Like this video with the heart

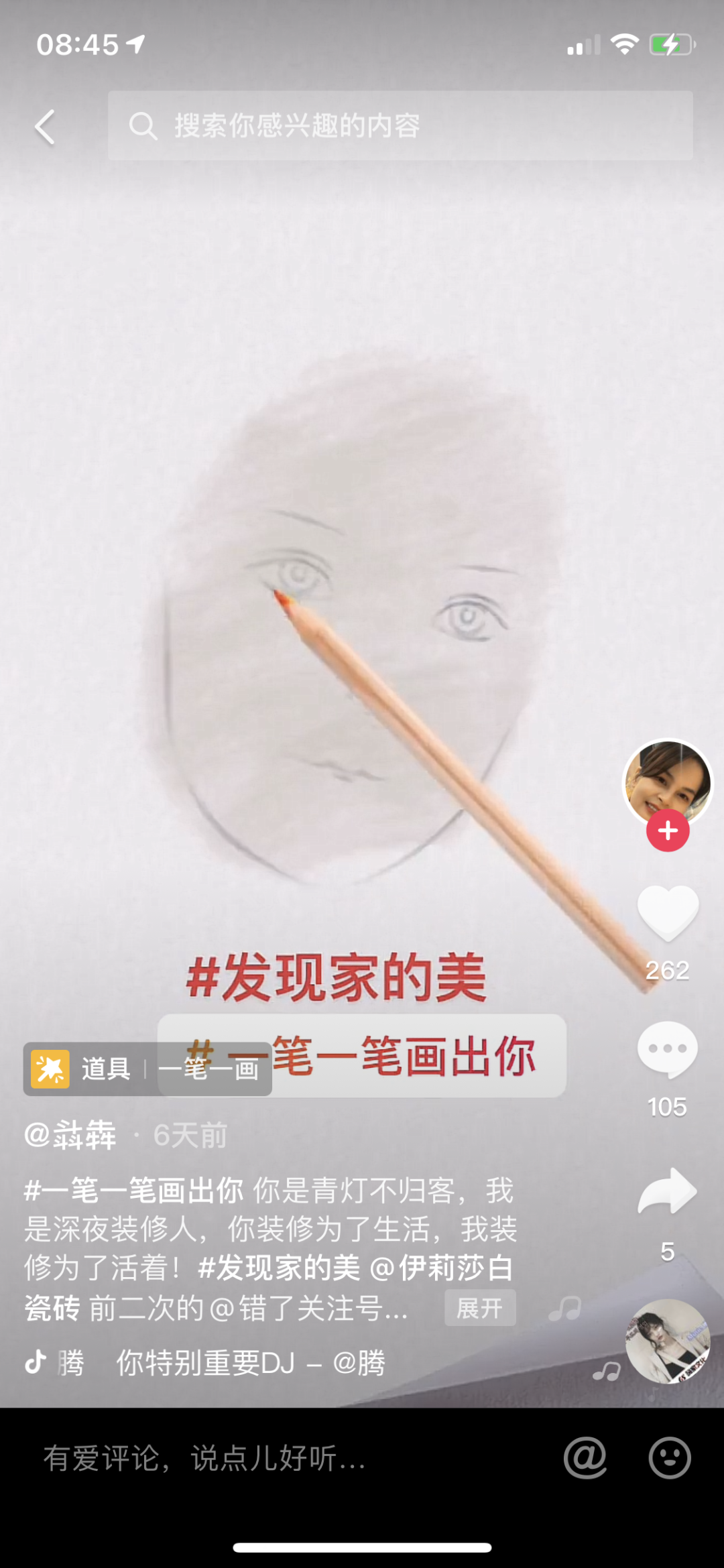pos(667,913)
